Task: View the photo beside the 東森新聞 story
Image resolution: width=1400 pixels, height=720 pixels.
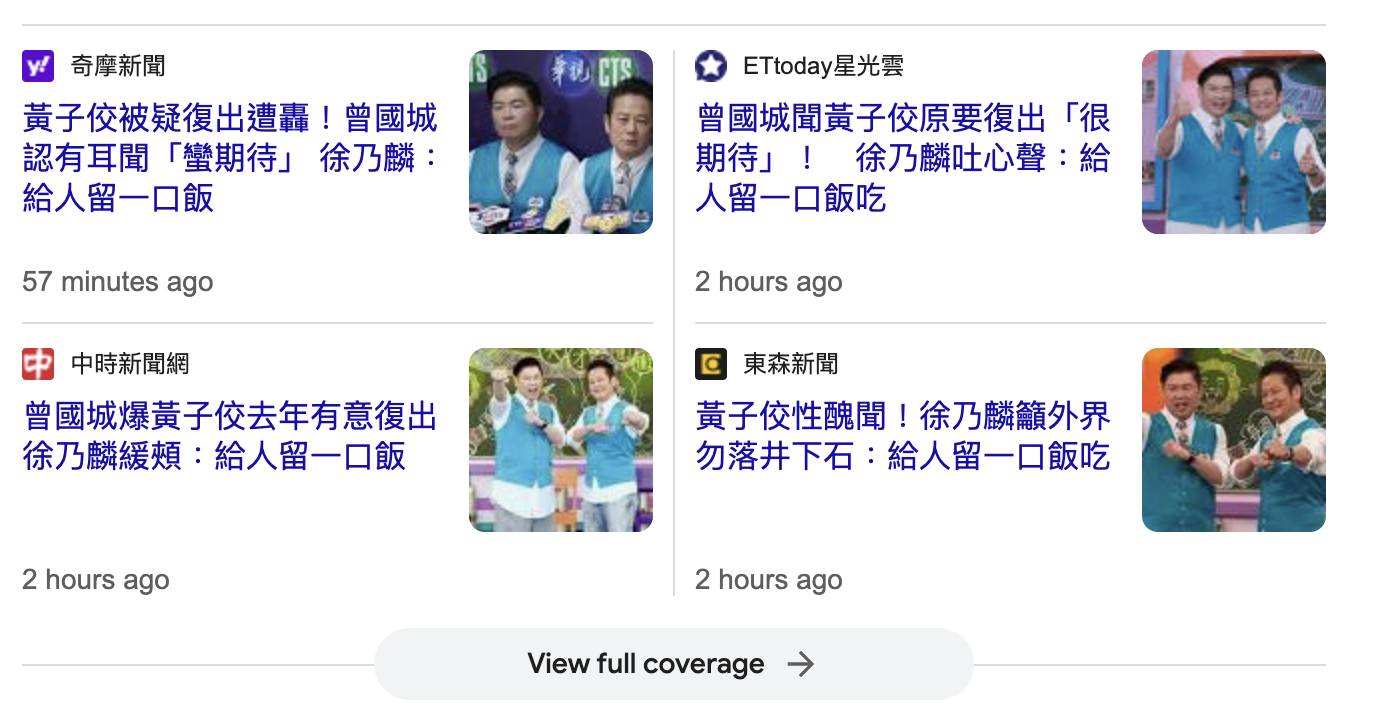Action: [x=1233, y=439]
